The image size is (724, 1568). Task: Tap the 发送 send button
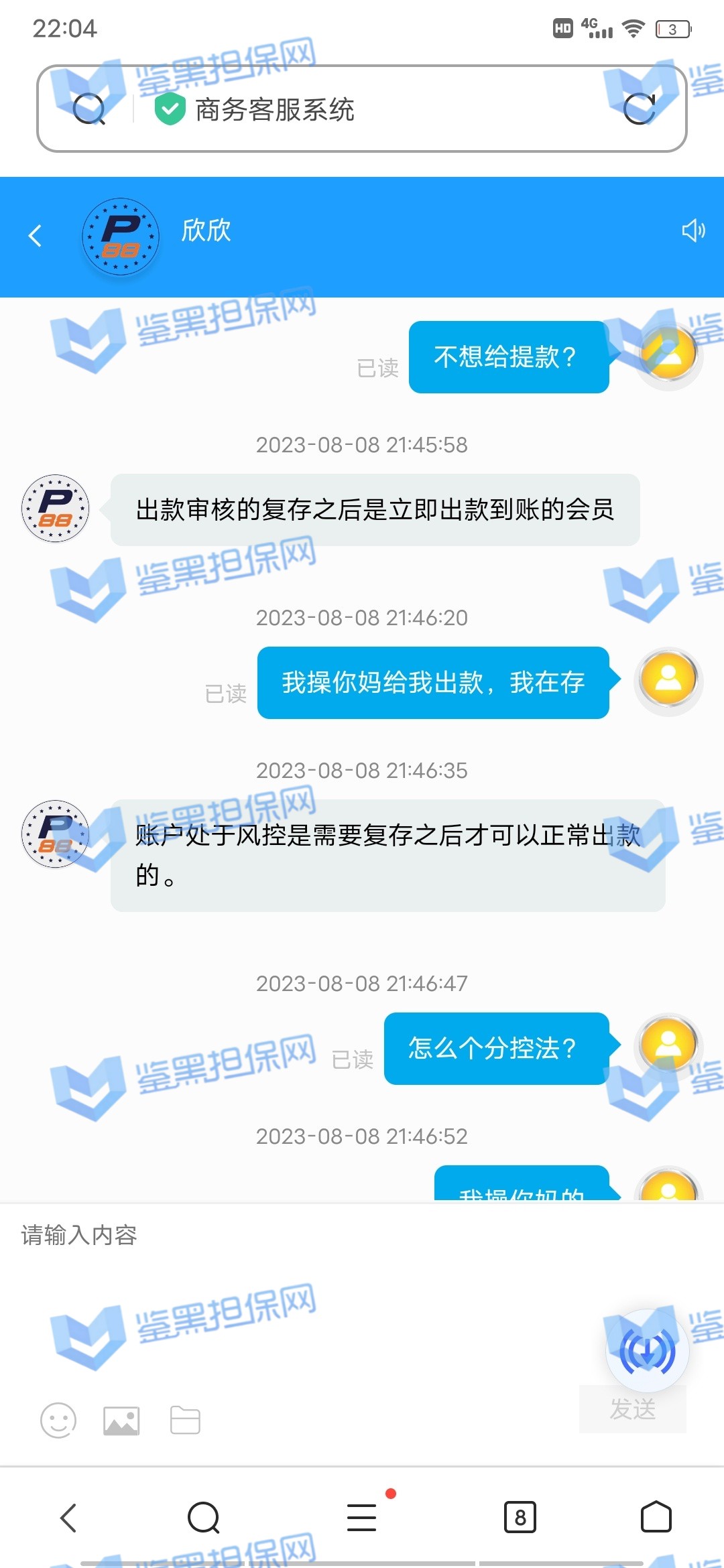632,1409
